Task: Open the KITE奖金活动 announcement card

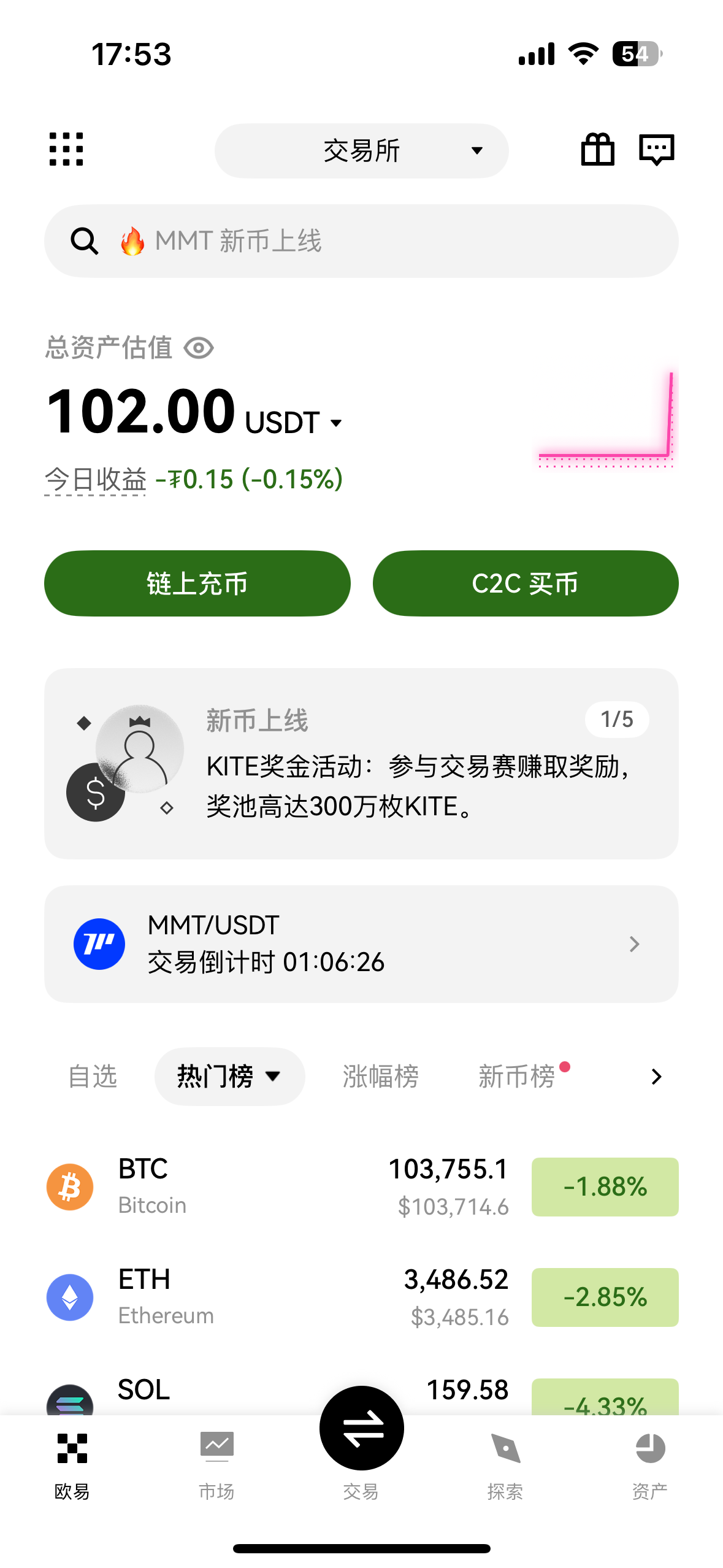Action: [x=361, y=764]
